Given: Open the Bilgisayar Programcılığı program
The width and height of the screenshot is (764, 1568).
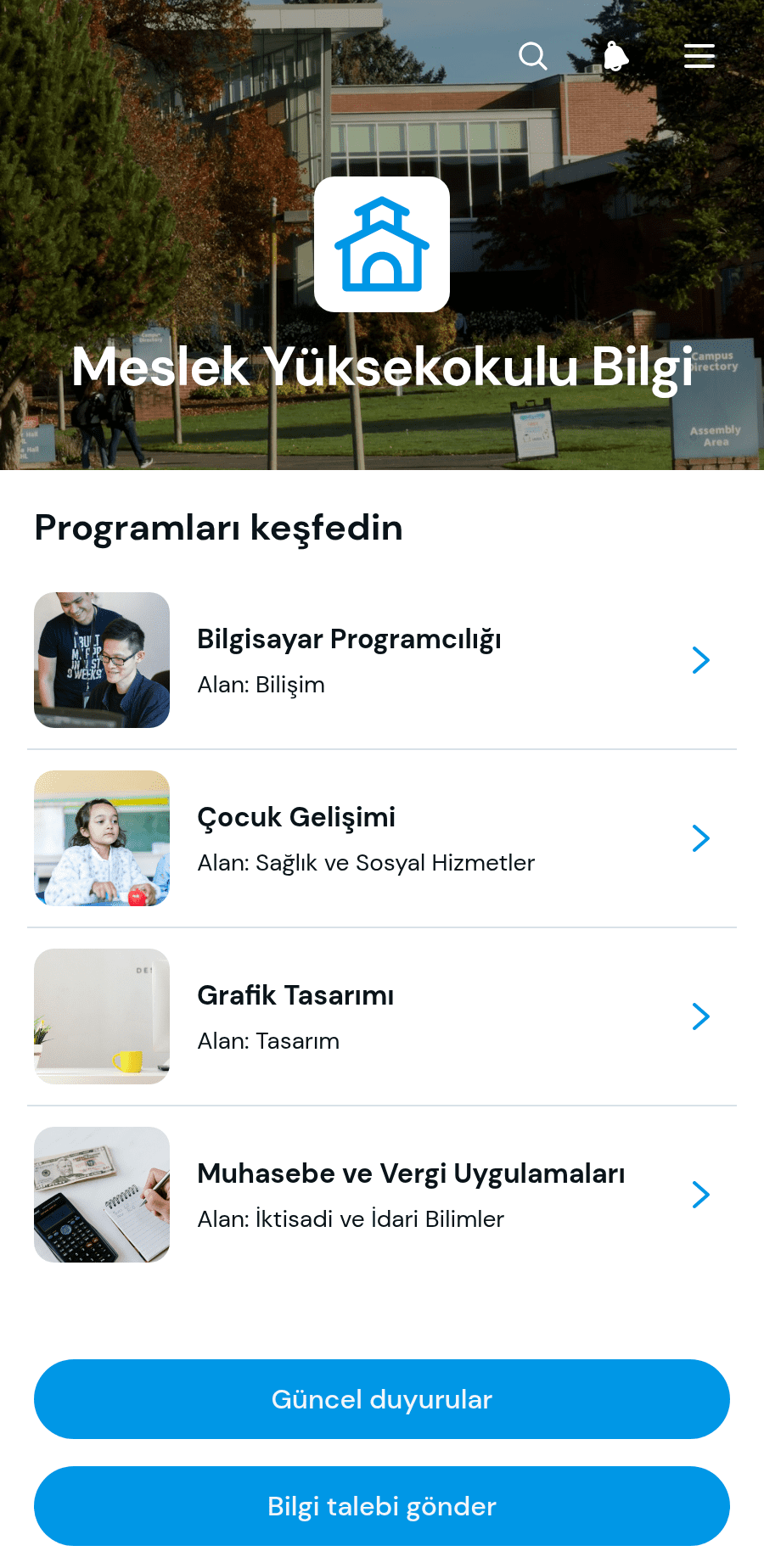Looking at the screenshot, I should click(382, 660).
